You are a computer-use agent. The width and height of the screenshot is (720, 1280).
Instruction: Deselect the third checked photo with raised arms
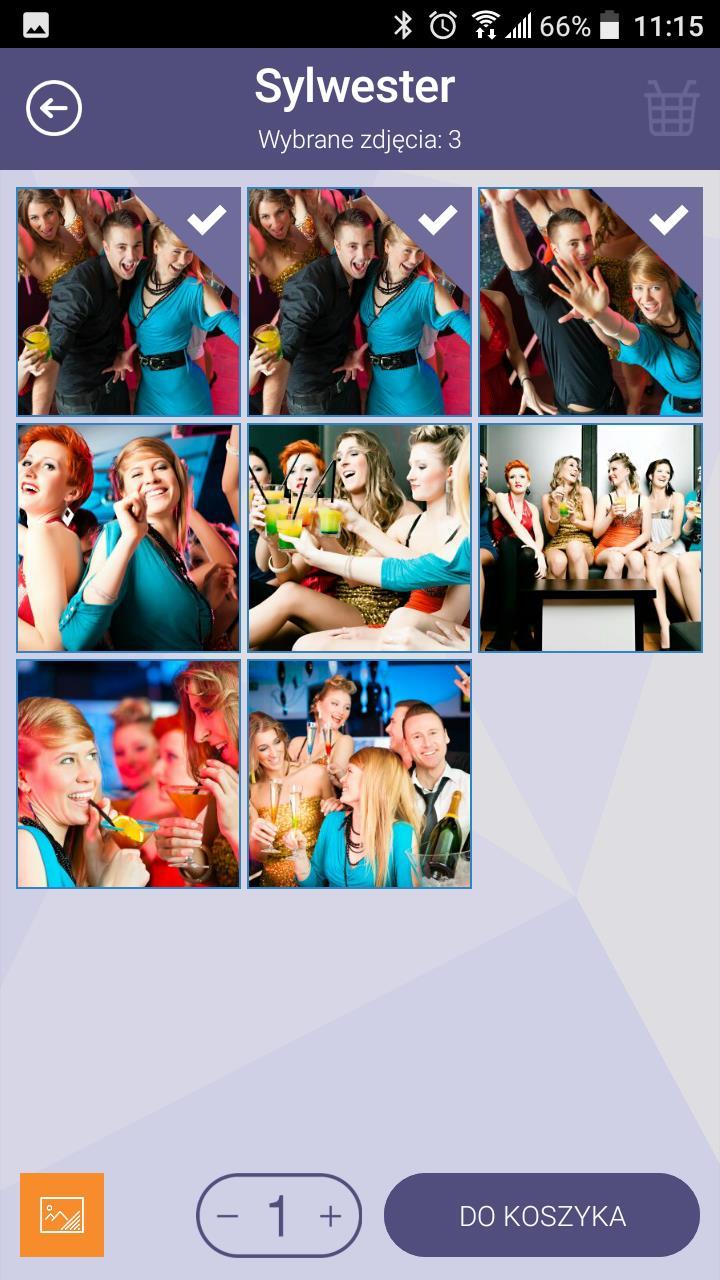click(x=590, y=302)
